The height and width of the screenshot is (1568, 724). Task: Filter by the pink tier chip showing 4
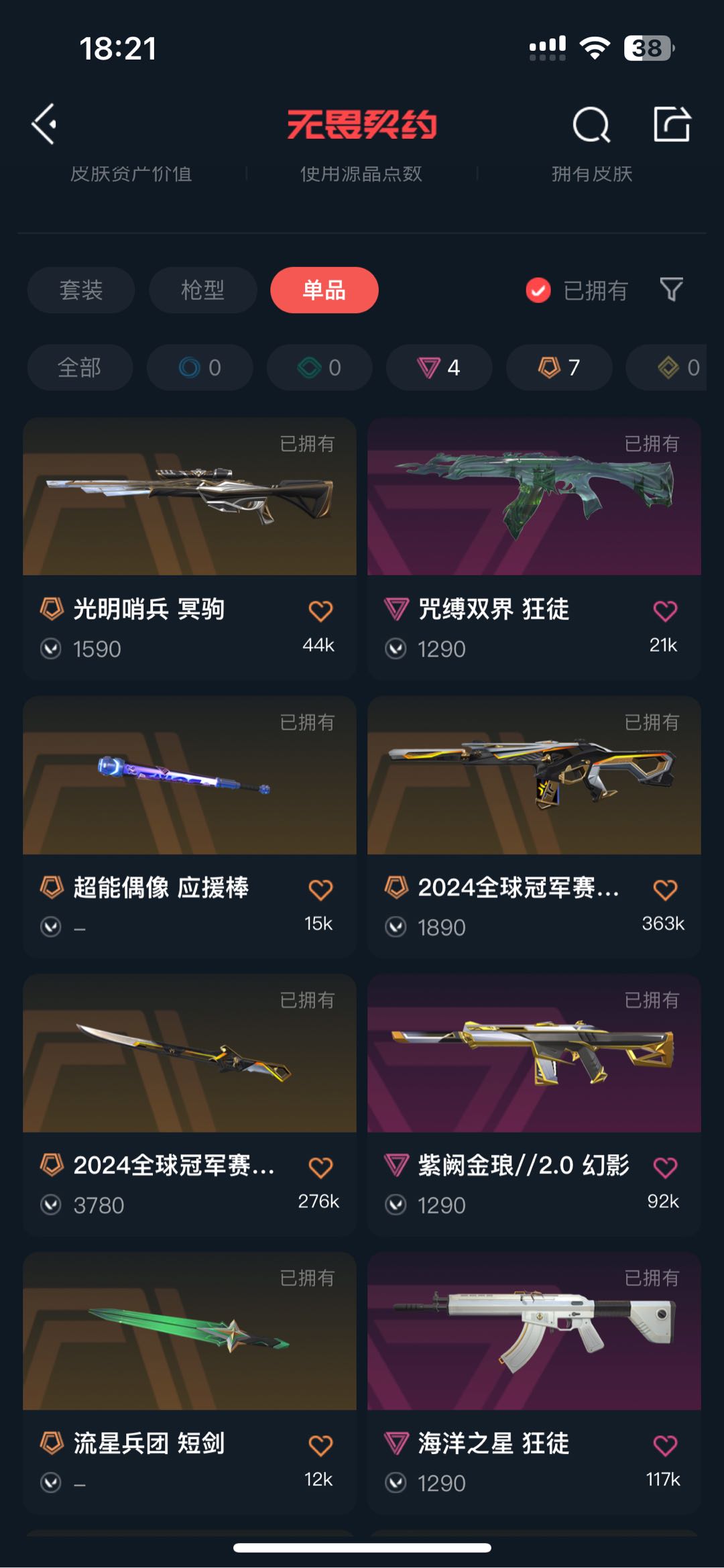pos(439,368)
